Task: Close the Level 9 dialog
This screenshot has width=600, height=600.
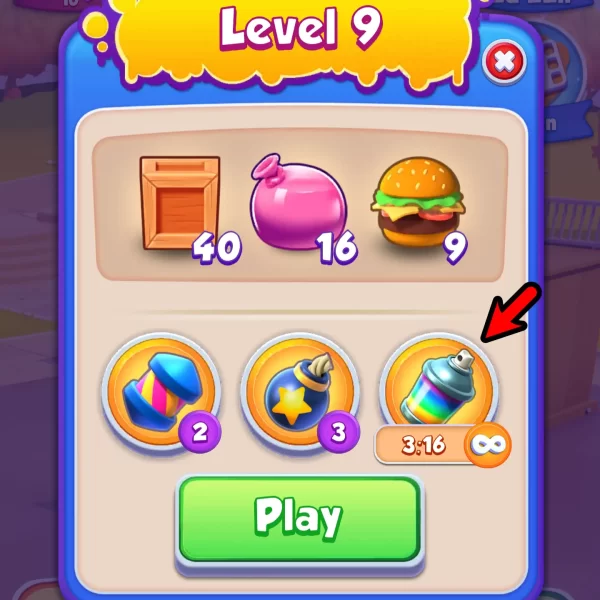Action: 505,63
